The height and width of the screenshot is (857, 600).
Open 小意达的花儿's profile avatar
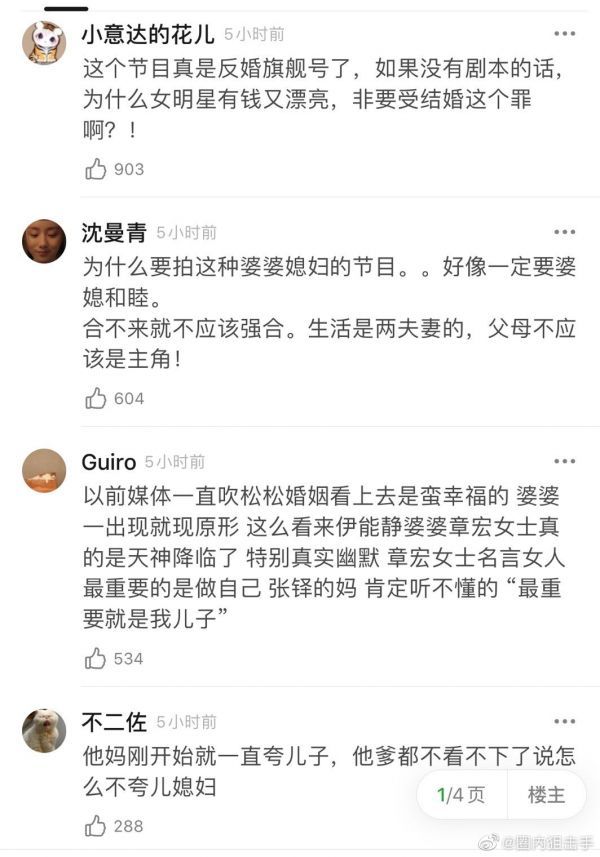(43, 42)
